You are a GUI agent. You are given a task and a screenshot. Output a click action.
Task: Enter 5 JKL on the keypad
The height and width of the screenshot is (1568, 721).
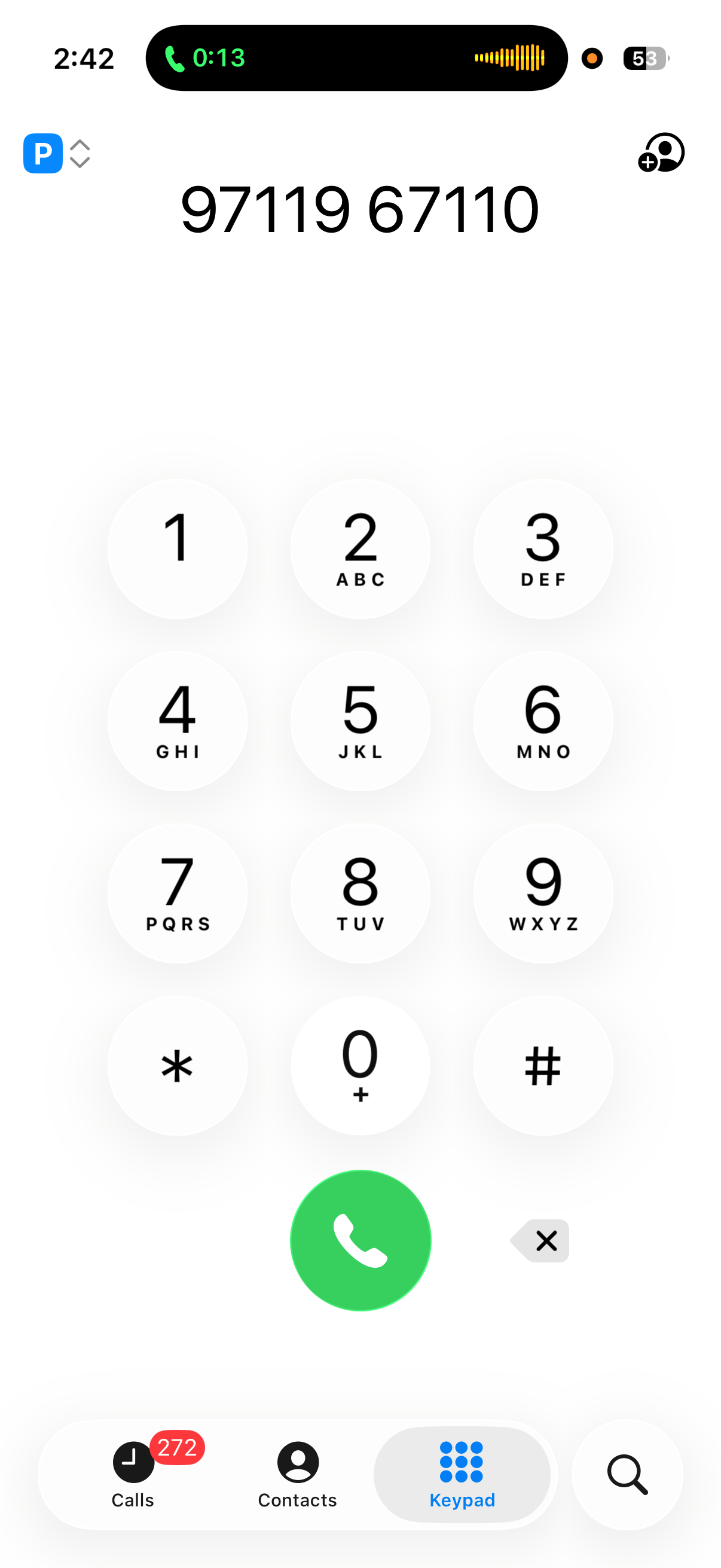pos(360,721)
